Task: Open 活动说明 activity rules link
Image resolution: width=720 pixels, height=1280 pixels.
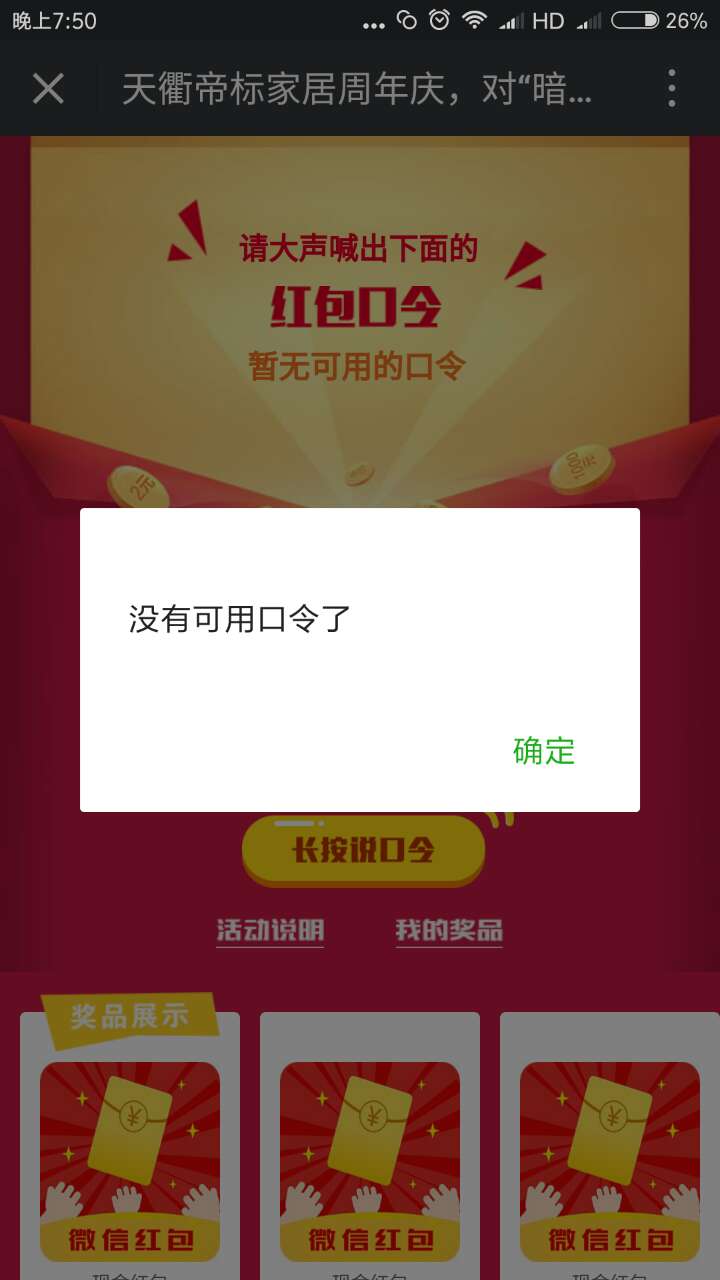Action: 270,931
